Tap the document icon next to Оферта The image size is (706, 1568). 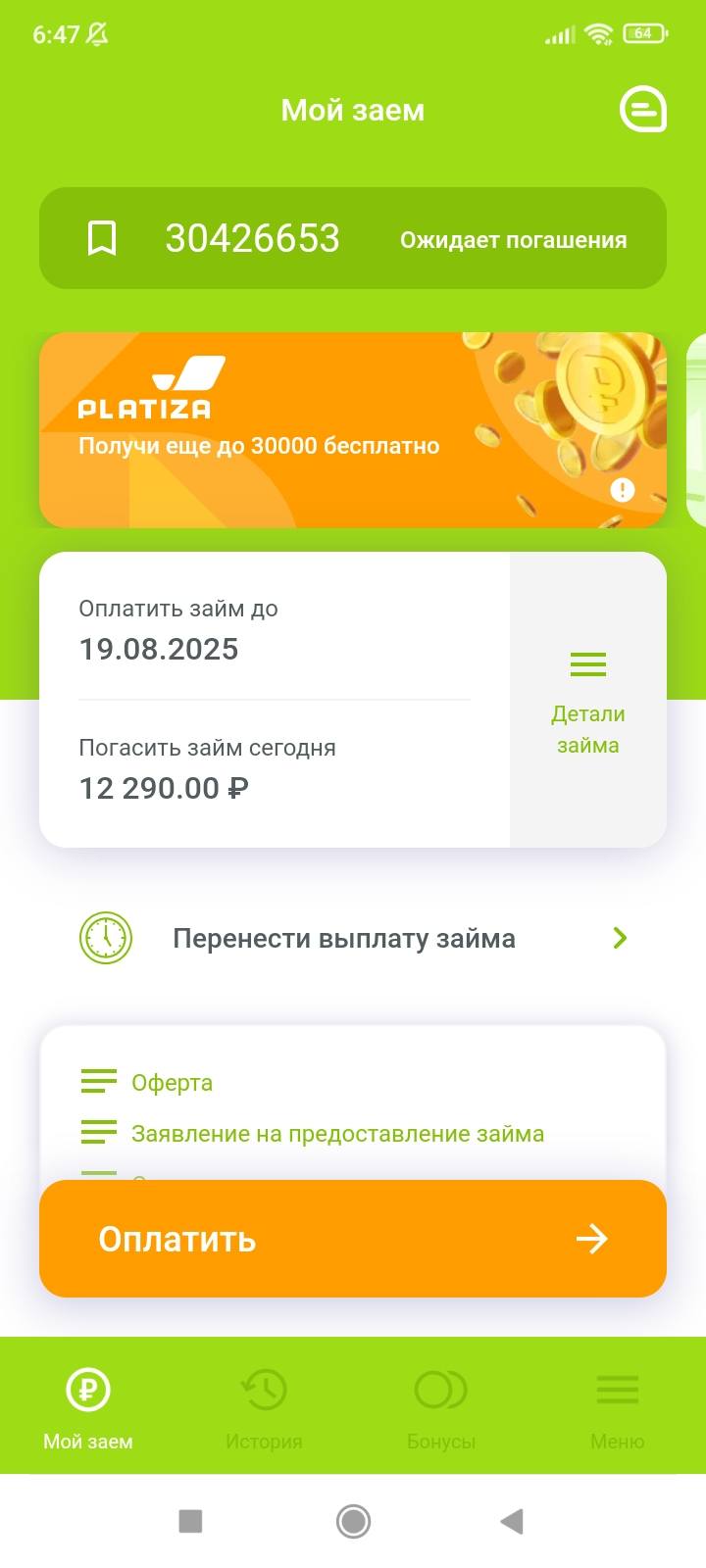coord(98,1082)
